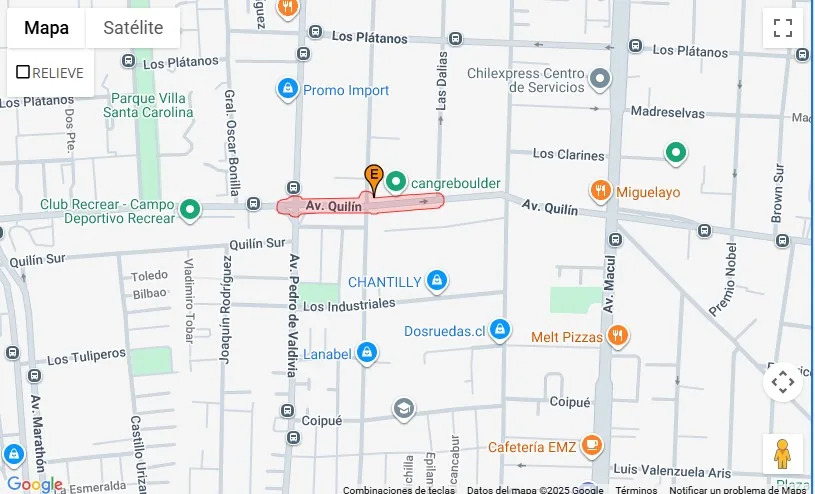
Task: Select the Promo Import shop marker
Action: tap(288, 90)
